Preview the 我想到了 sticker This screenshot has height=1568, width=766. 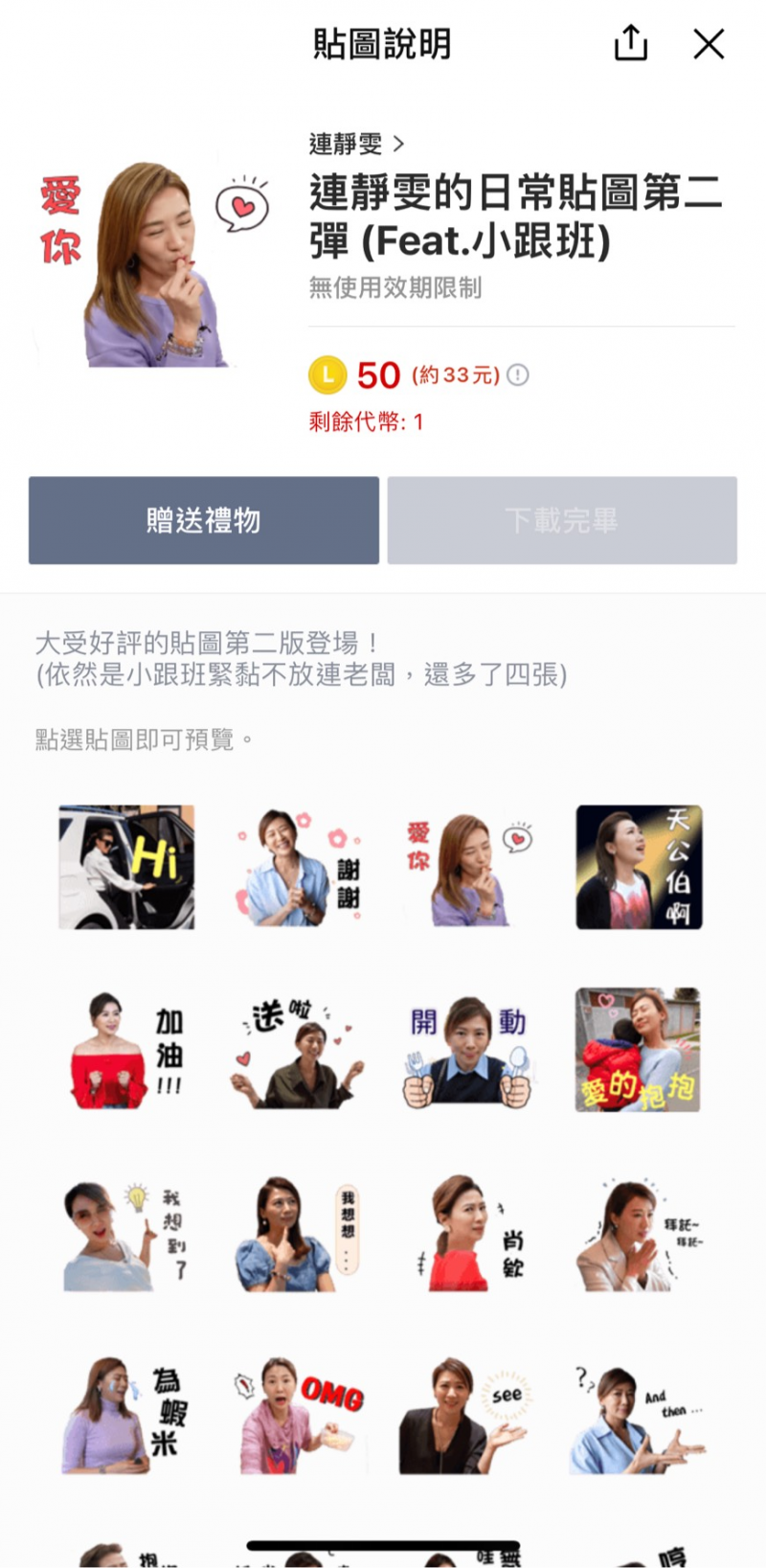pos(126,1235)
